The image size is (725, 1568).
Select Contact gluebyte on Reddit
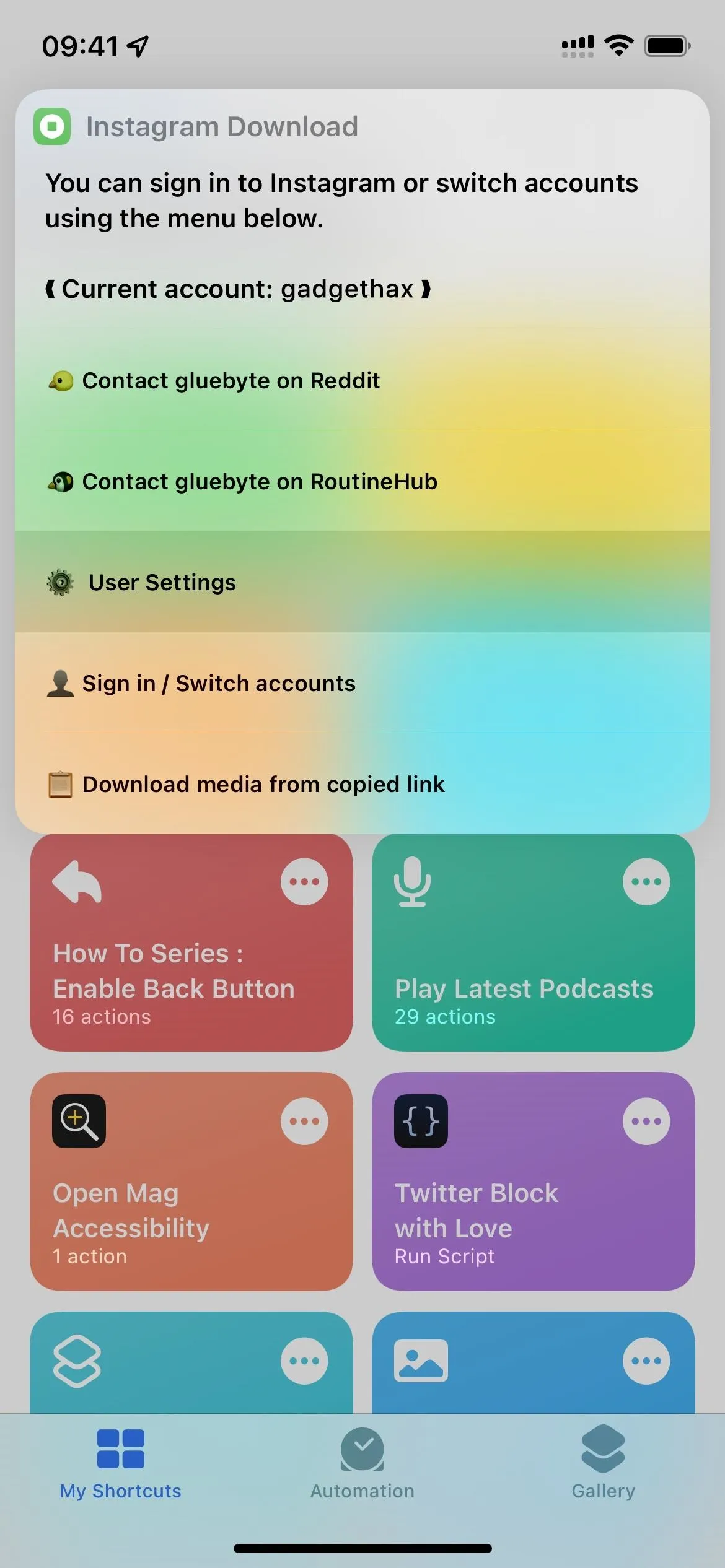pyautogui.click(x=362, y=380)
